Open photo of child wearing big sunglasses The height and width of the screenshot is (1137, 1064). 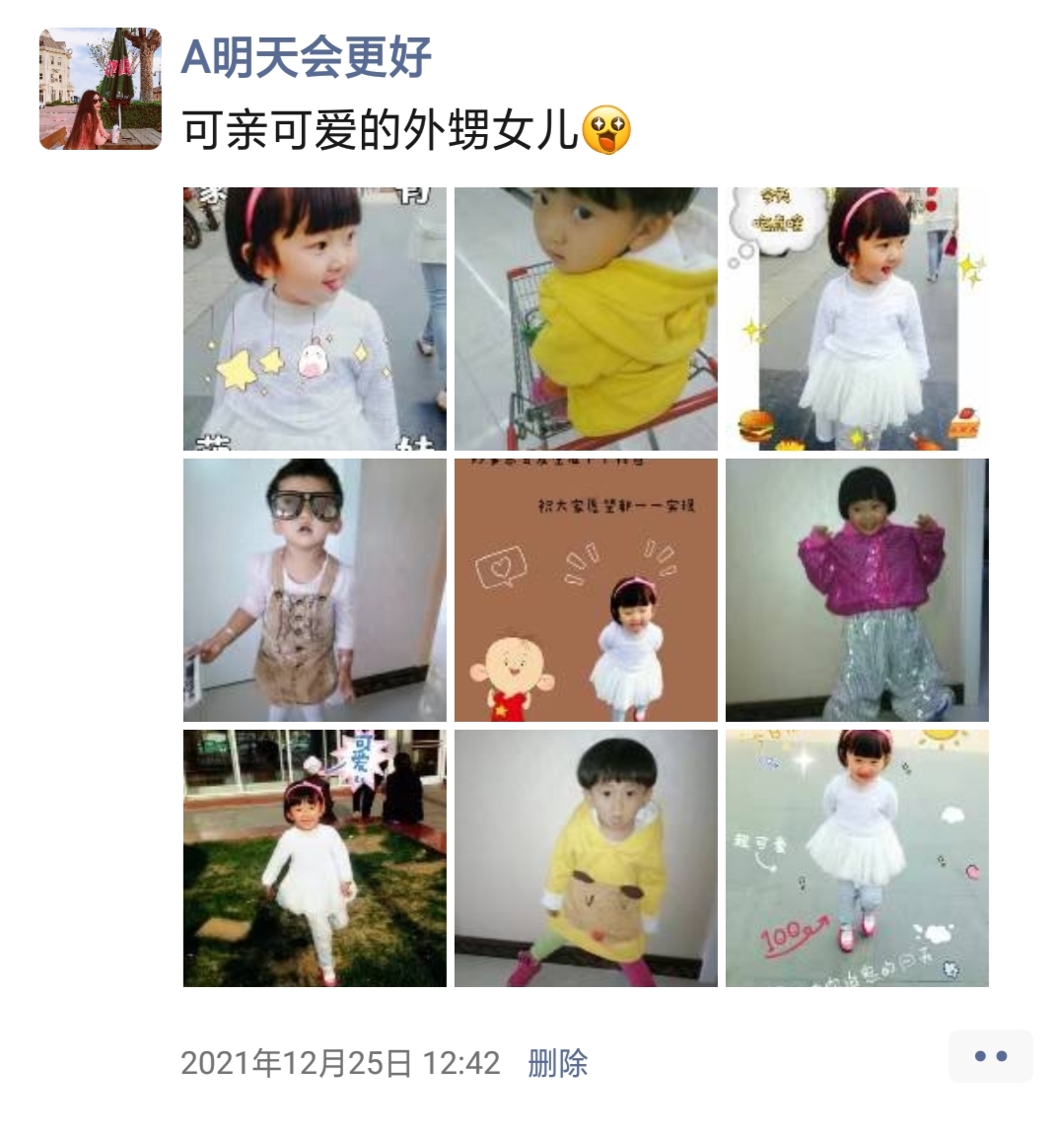tap(315, 590)
